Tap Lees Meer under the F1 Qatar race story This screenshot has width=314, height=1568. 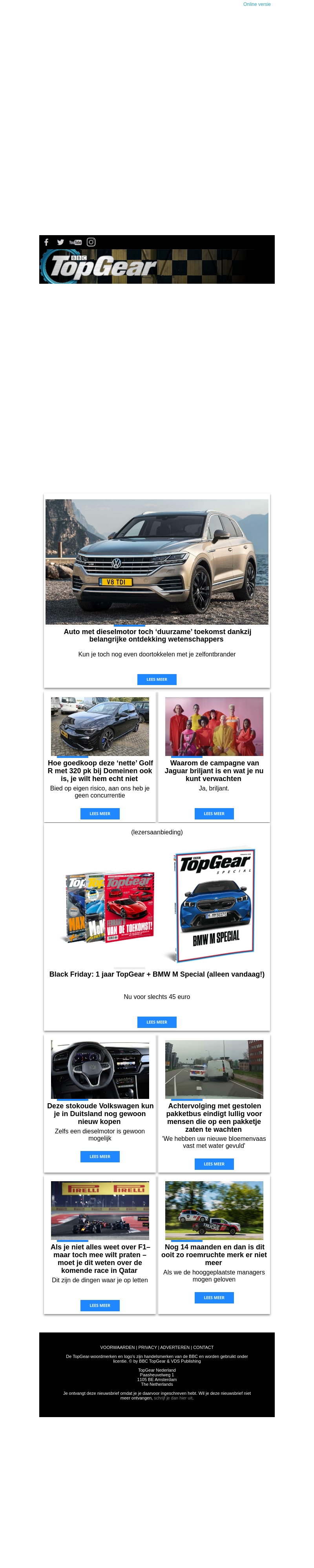tap(100, 1305)
